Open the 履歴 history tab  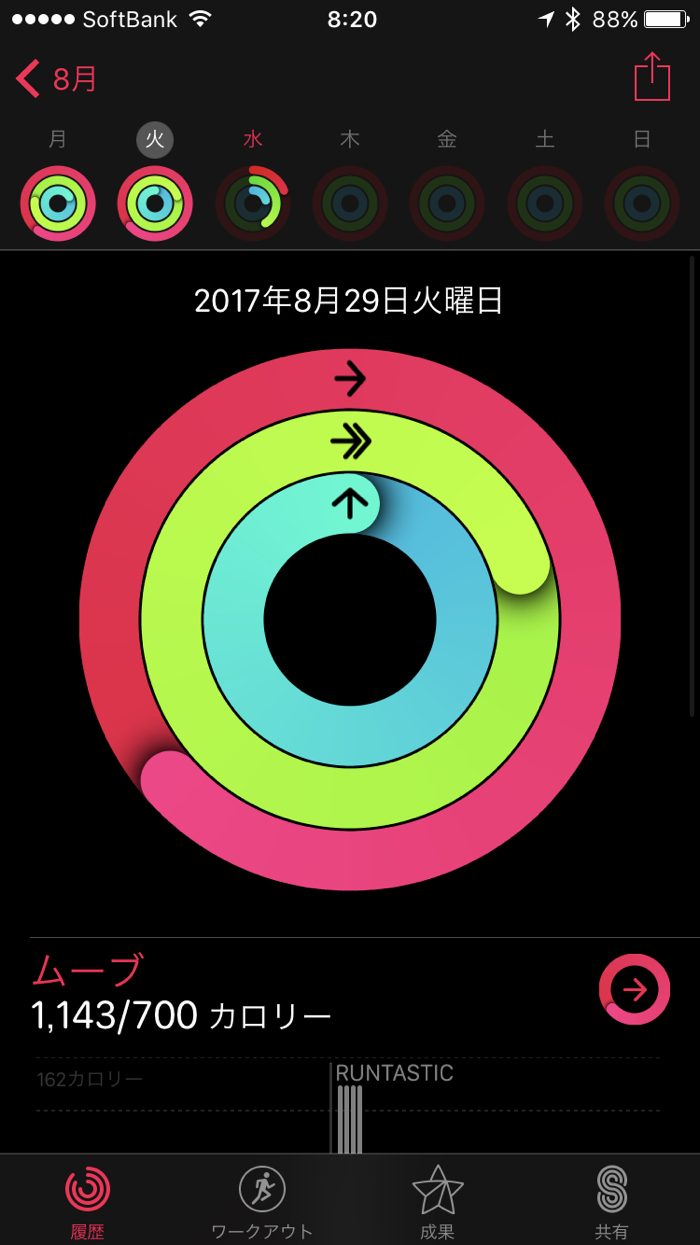pyautogui.click(x=88, y=1200)
